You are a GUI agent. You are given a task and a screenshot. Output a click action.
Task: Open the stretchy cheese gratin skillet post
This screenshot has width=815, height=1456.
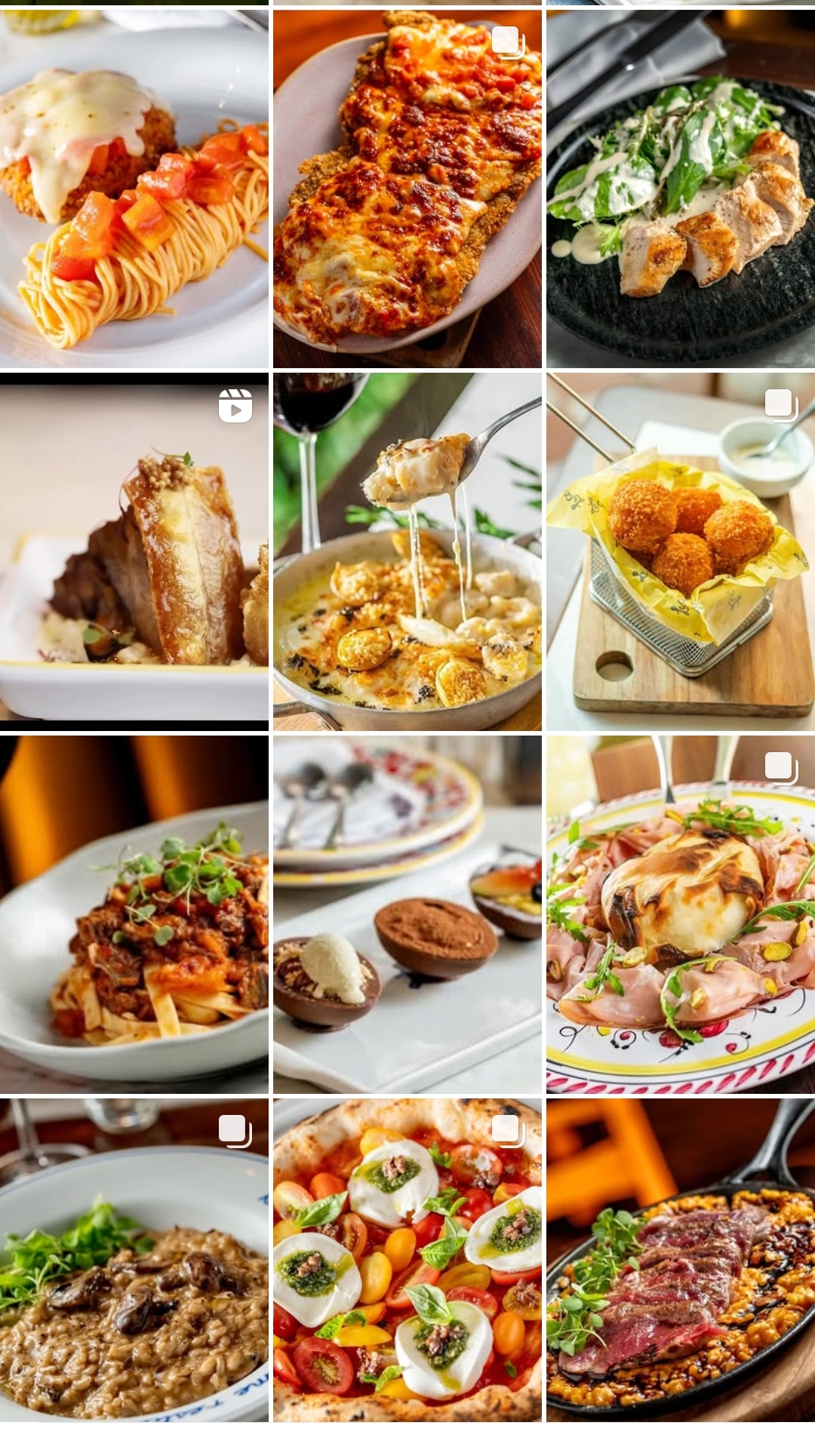point(407,552)
